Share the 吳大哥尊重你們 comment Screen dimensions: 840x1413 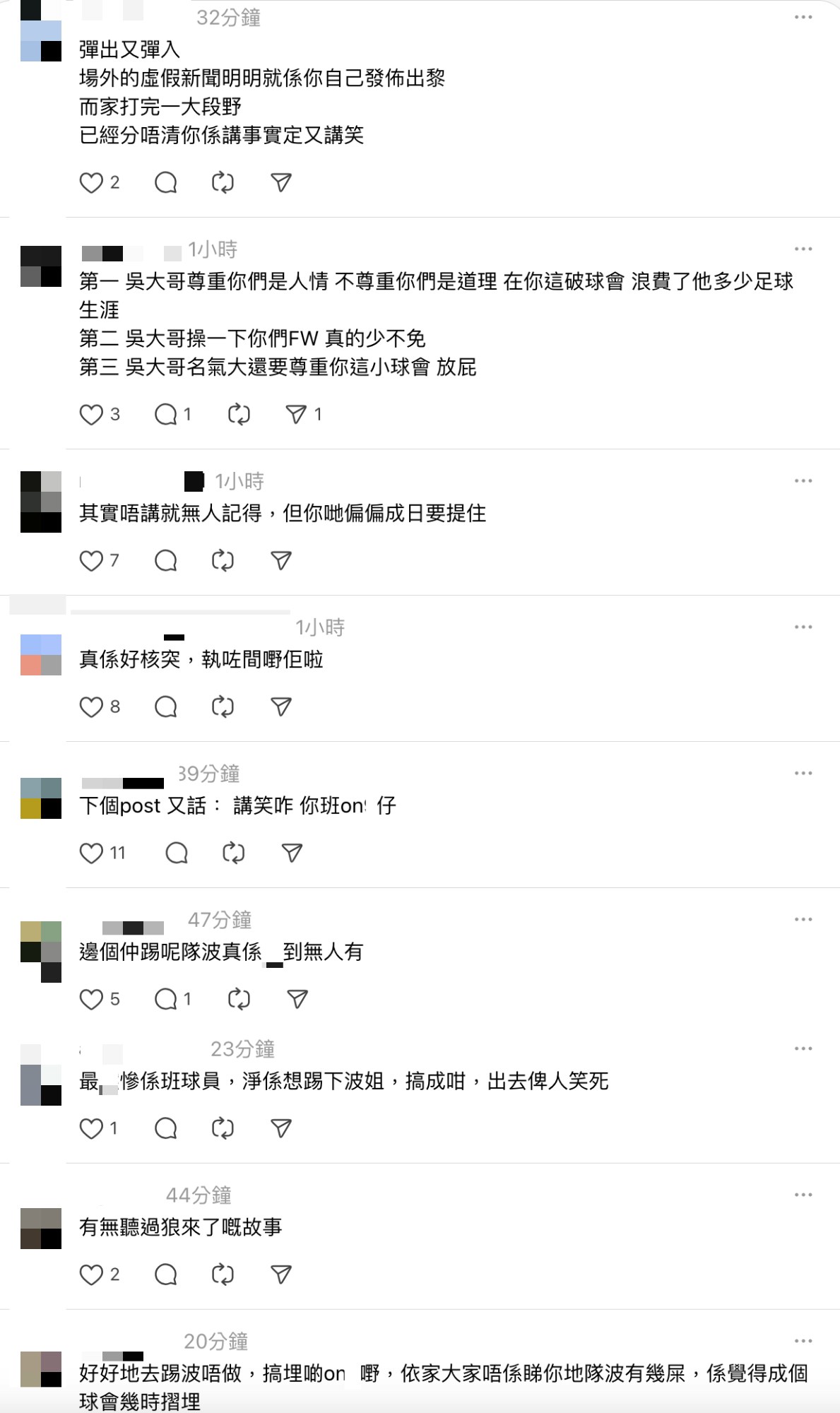pos(296,415)
